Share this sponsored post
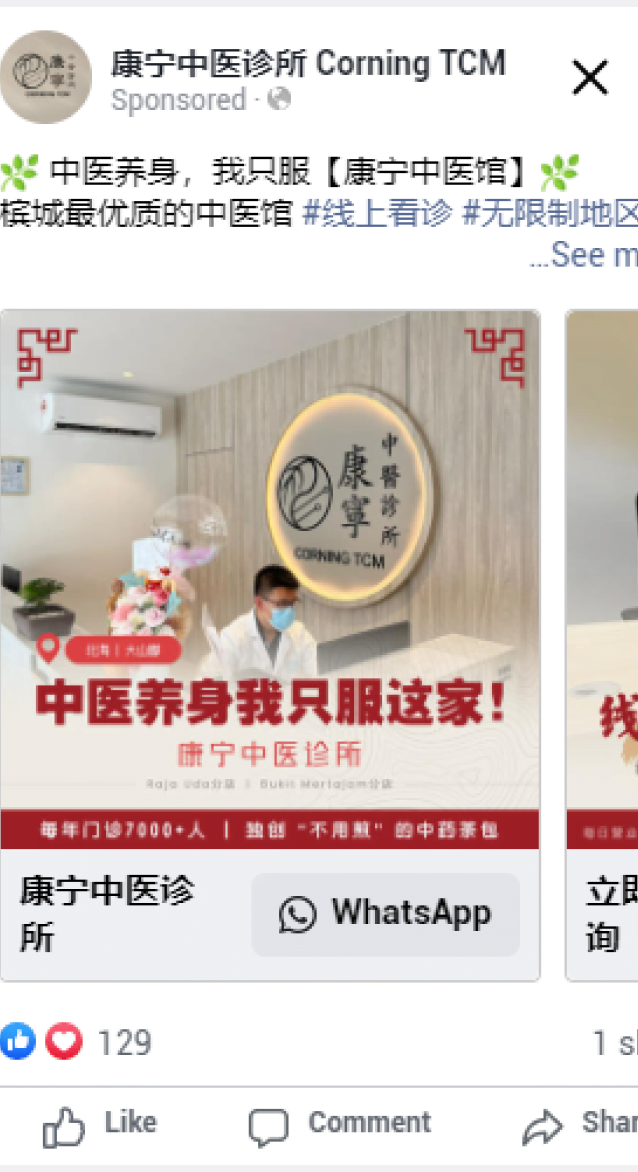 point(580,1124)
